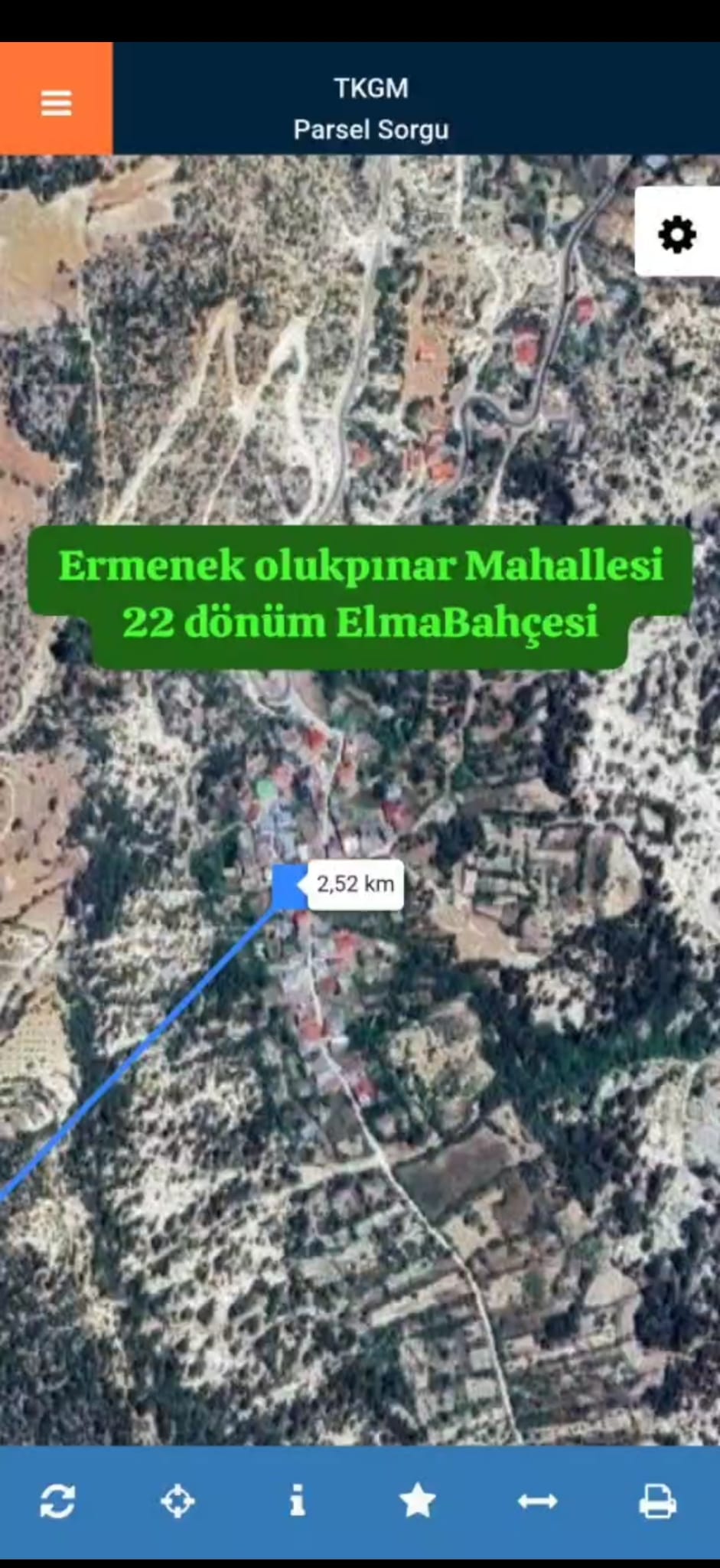Print the map with the printer icon
720x1568 pixels.
tap(657, 1501)
